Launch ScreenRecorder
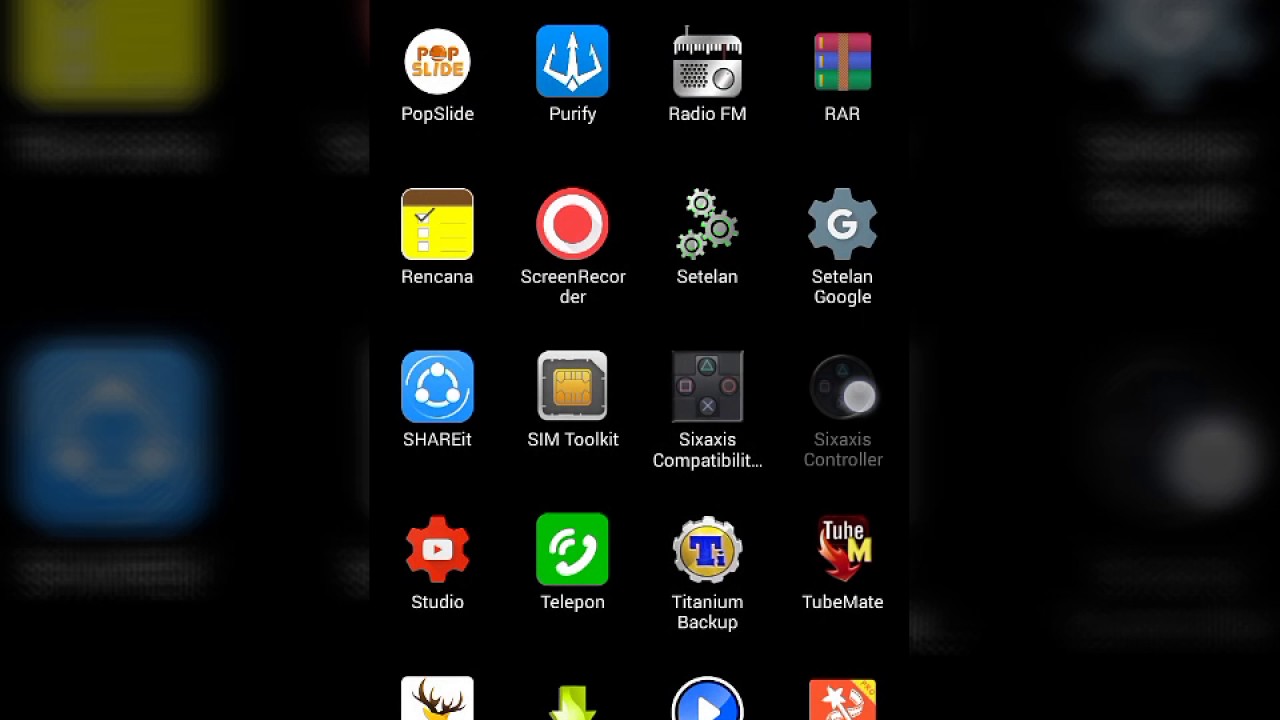 [x=572, y=224]
